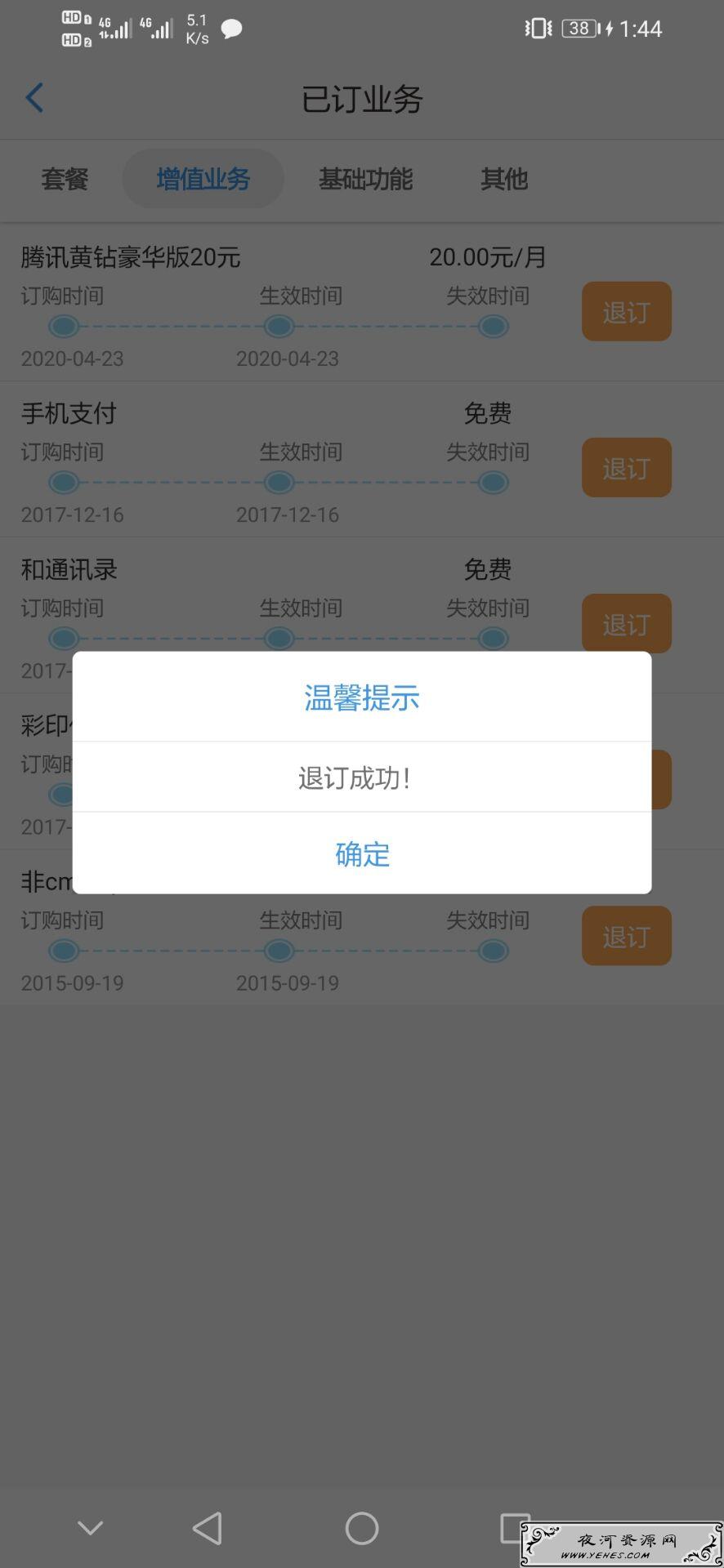
Task: Go back using the top-left arrow
Action: (x=34, y=98)
